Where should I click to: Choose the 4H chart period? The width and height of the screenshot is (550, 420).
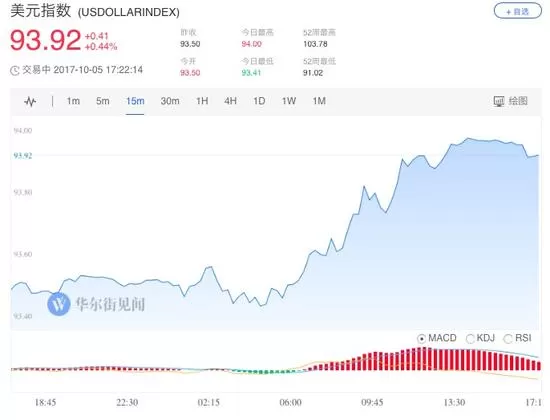tap(230, 101)
